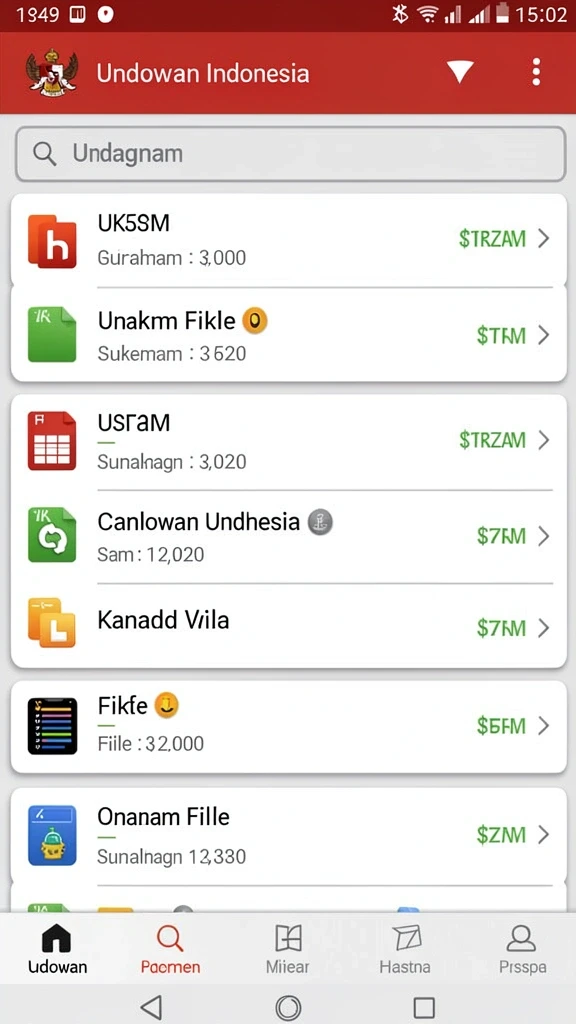Select the USraM row
The image size is (576, 1024).
pos(289,442)
